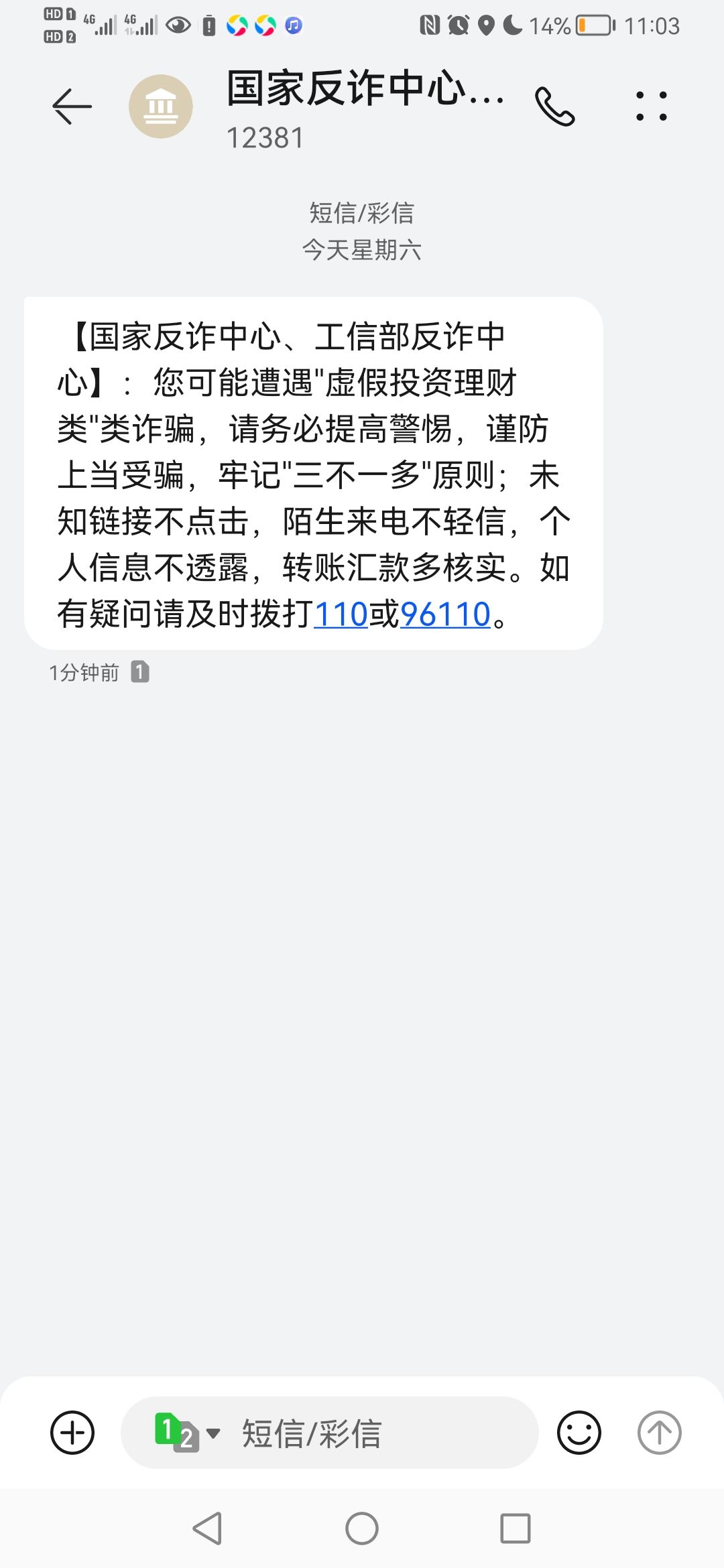724x1568 pixels.
Task: Tap the system home button
Action: pos(362,1528)
